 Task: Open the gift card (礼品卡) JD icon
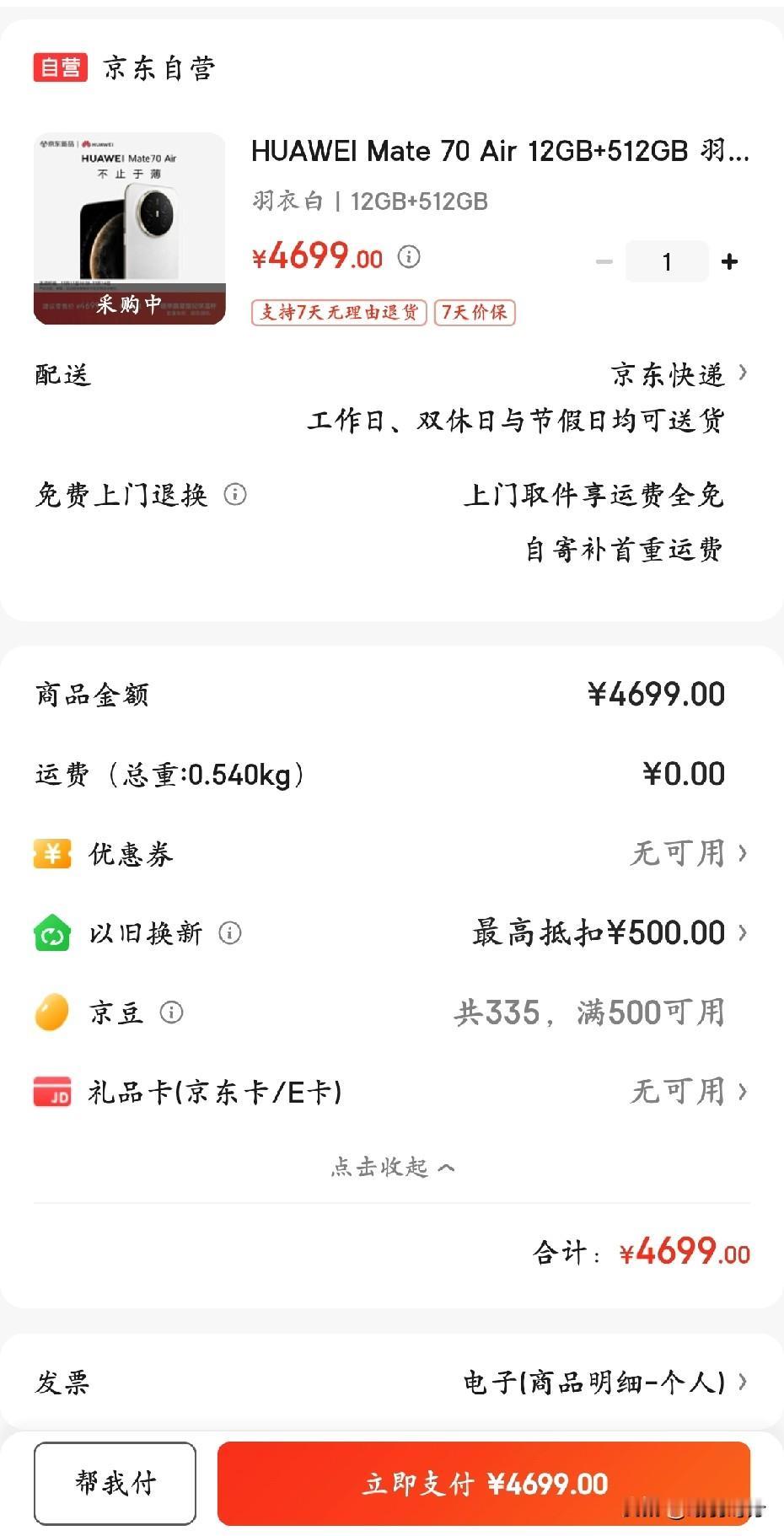(x=51, y=1091)
